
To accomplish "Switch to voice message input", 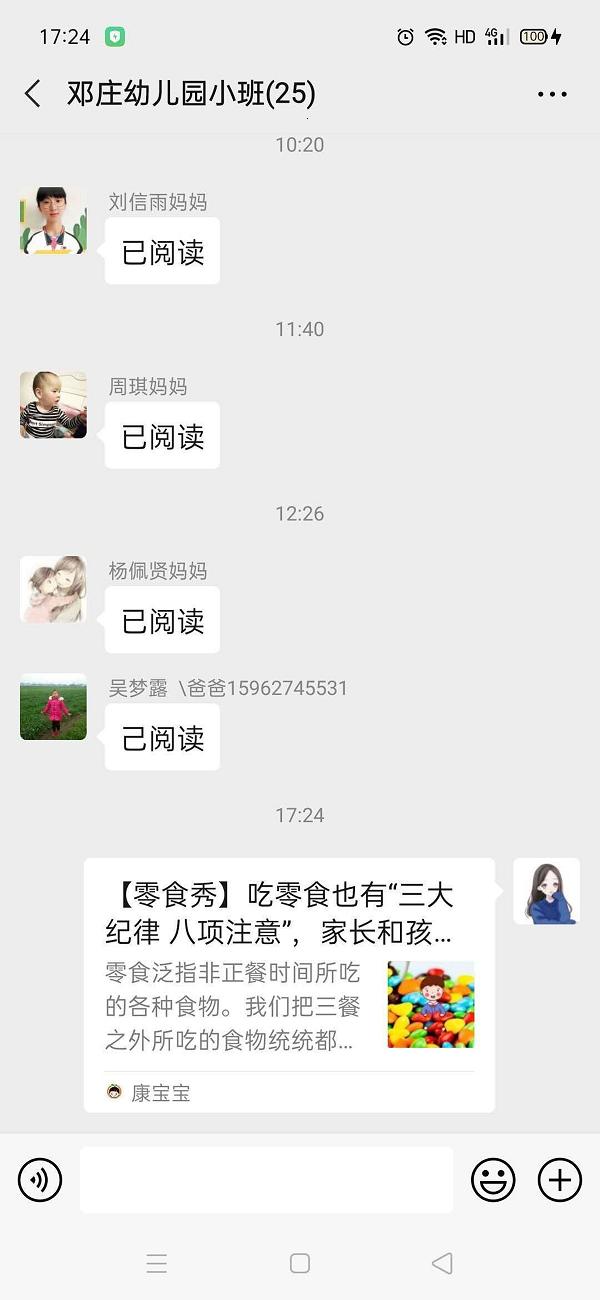I will [40, 1180].
